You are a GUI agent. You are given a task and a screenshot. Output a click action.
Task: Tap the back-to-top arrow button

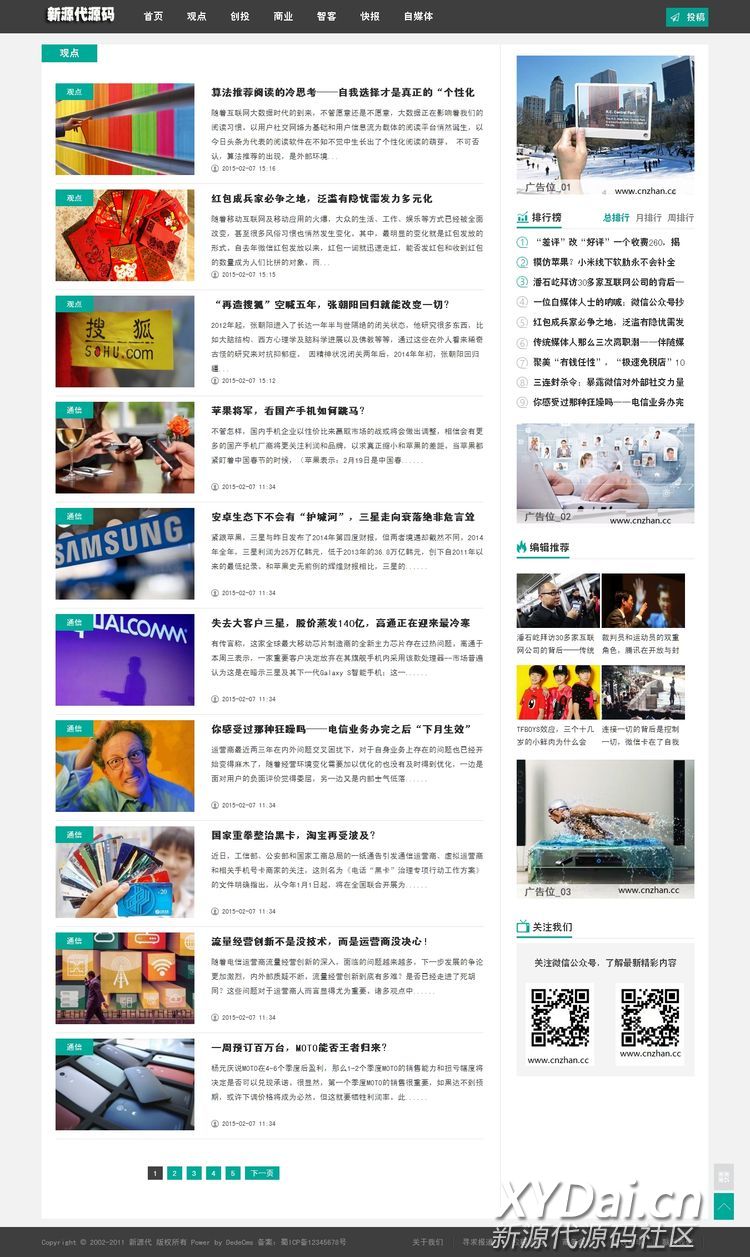[x=724, y=1207]
